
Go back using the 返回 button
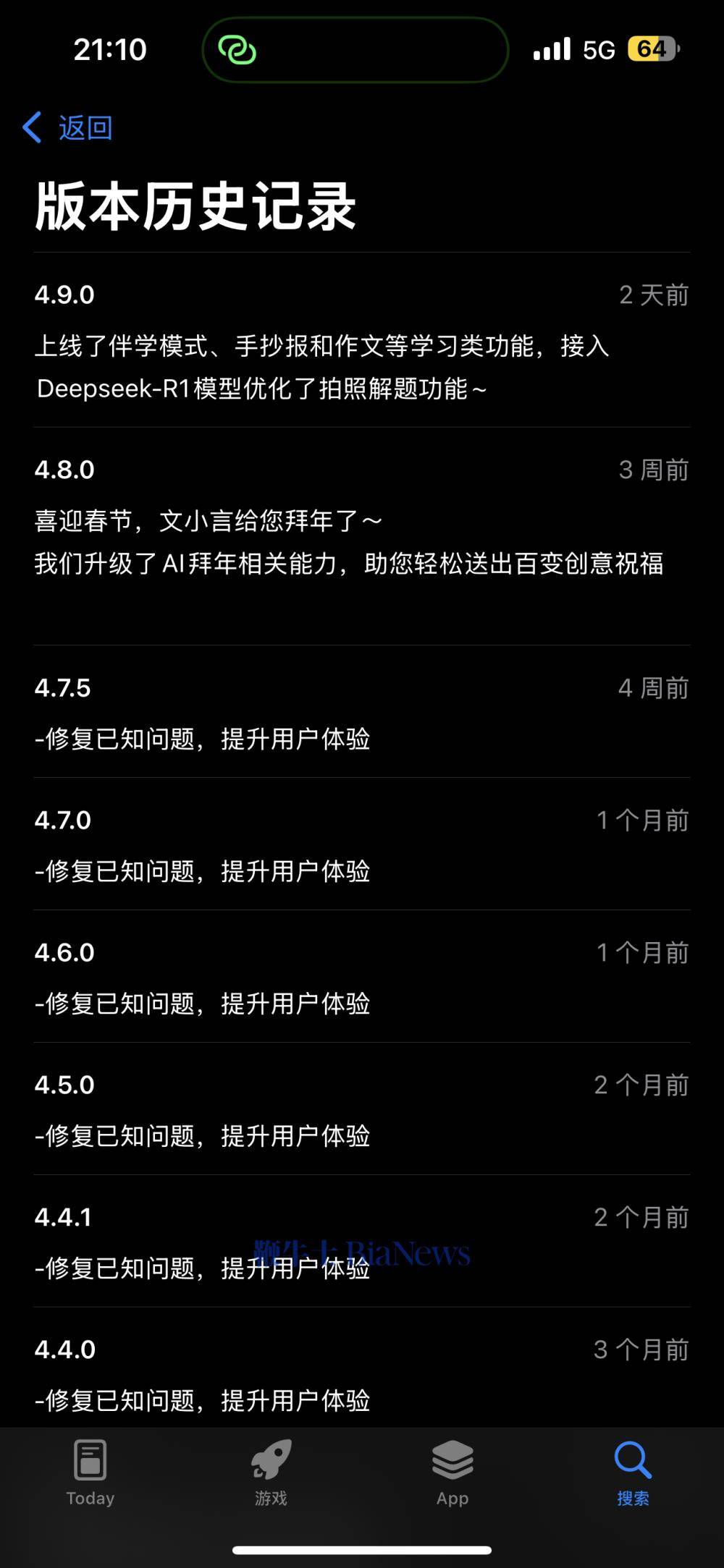(67, 127)
